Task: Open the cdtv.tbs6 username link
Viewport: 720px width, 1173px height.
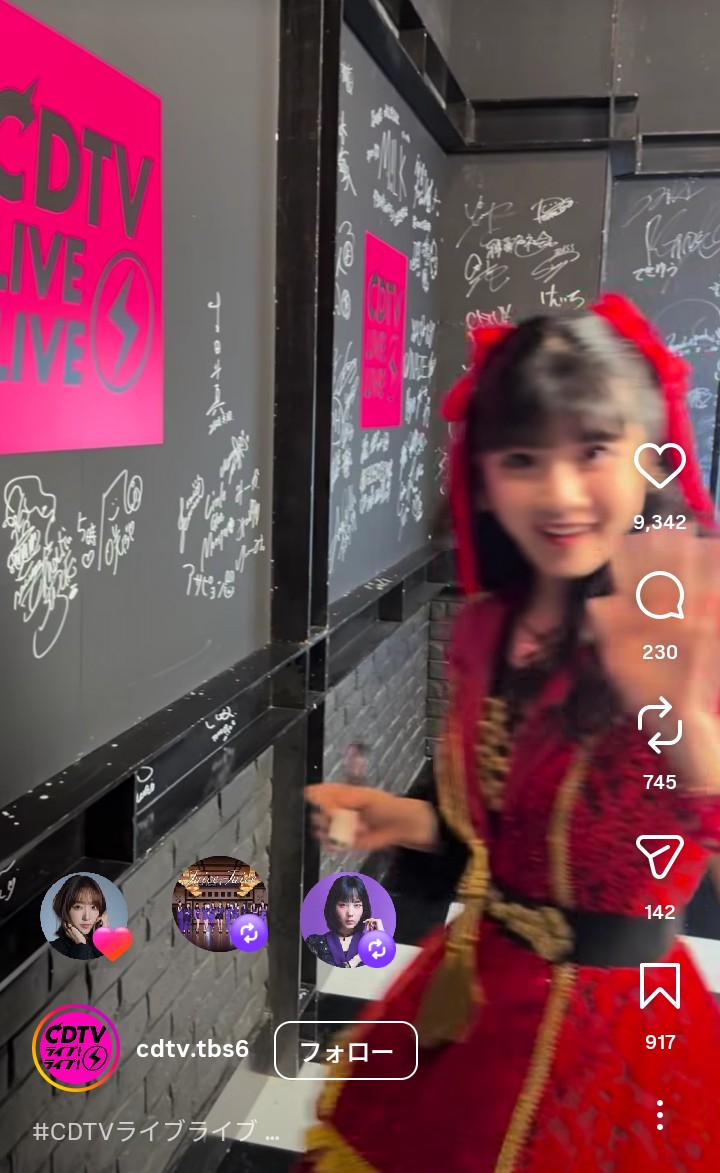Action: click(x=192, y=1049)
